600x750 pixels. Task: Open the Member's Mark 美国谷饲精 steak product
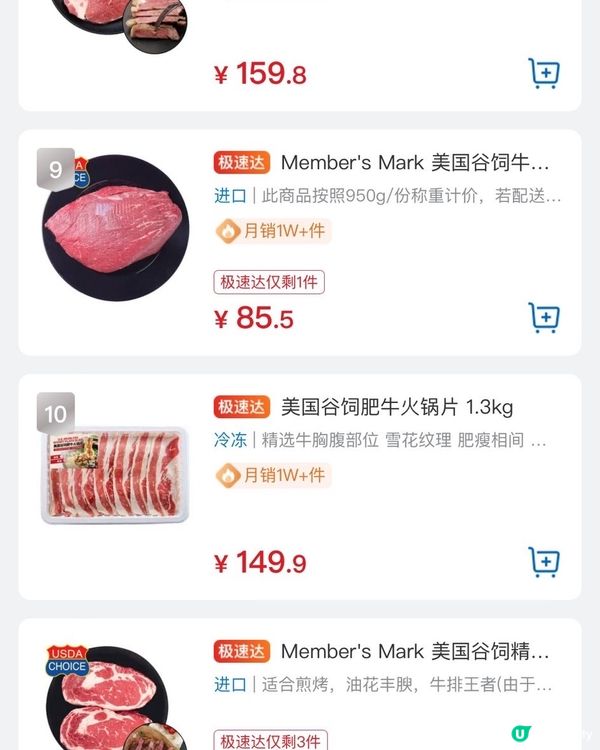click(414, 652)
